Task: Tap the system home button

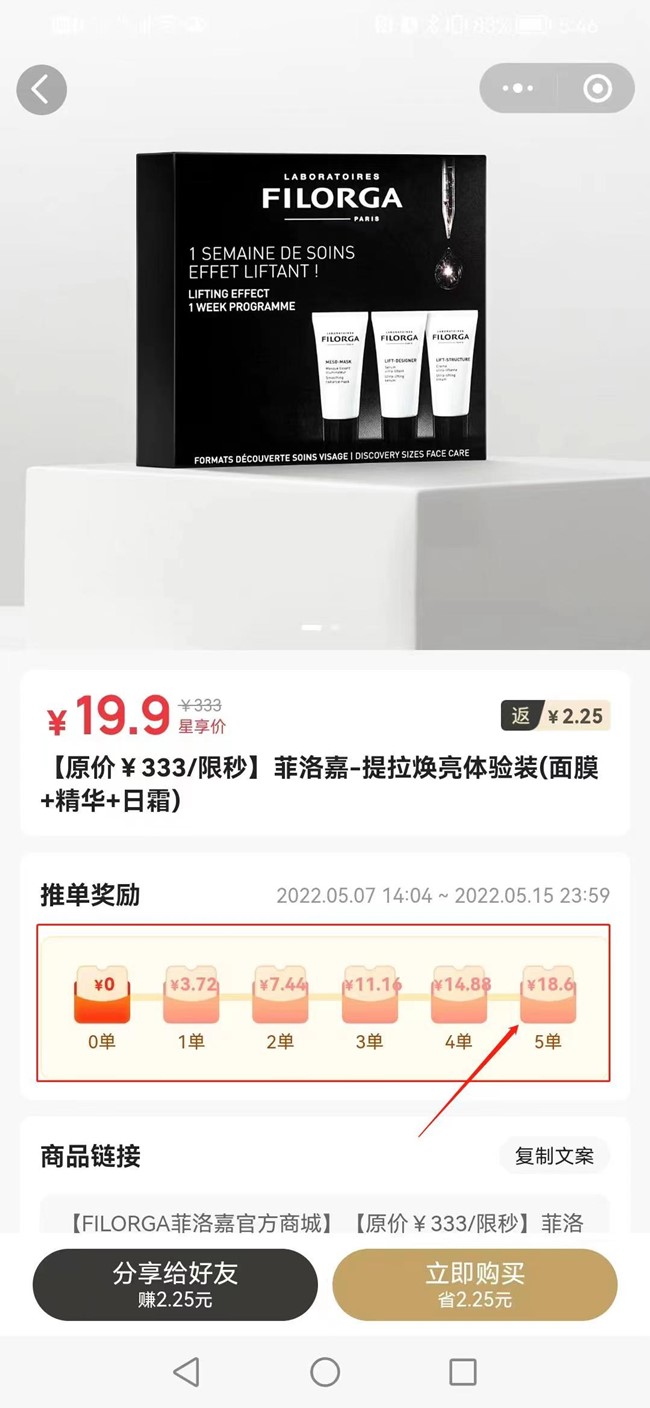Action: [x=325, y=1371]
